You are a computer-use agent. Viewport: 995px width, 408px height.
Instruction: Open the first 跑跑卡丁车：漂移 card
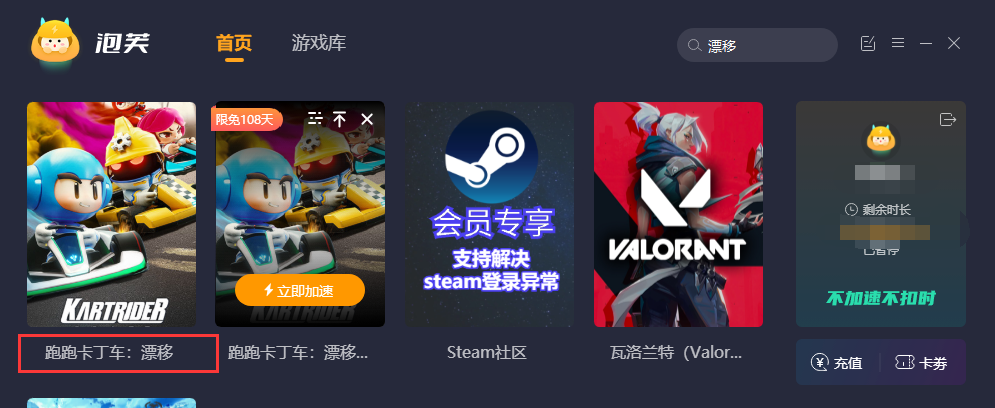(111, 214)
